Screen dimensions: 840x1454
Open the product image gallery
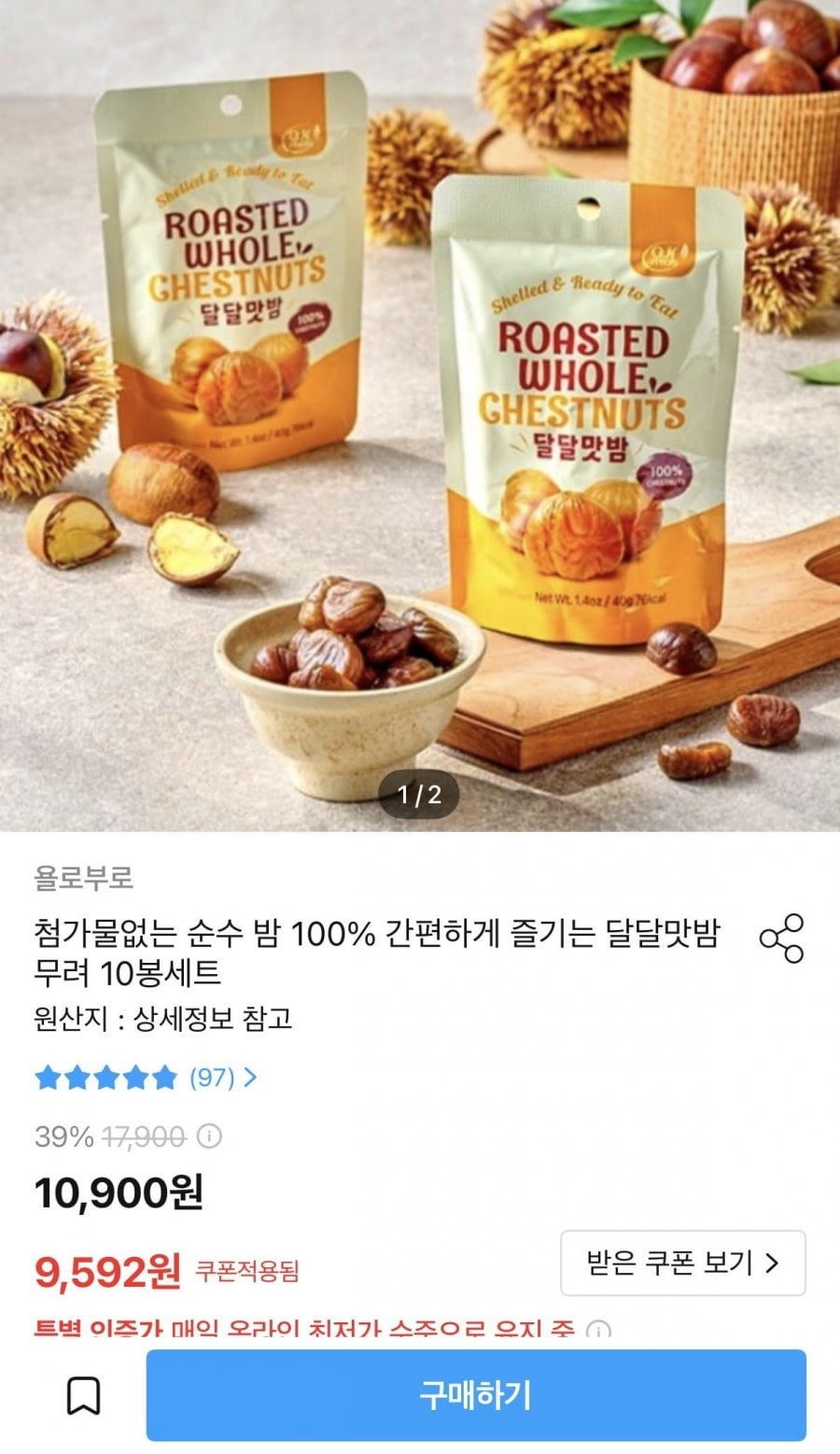coord(420,411)
